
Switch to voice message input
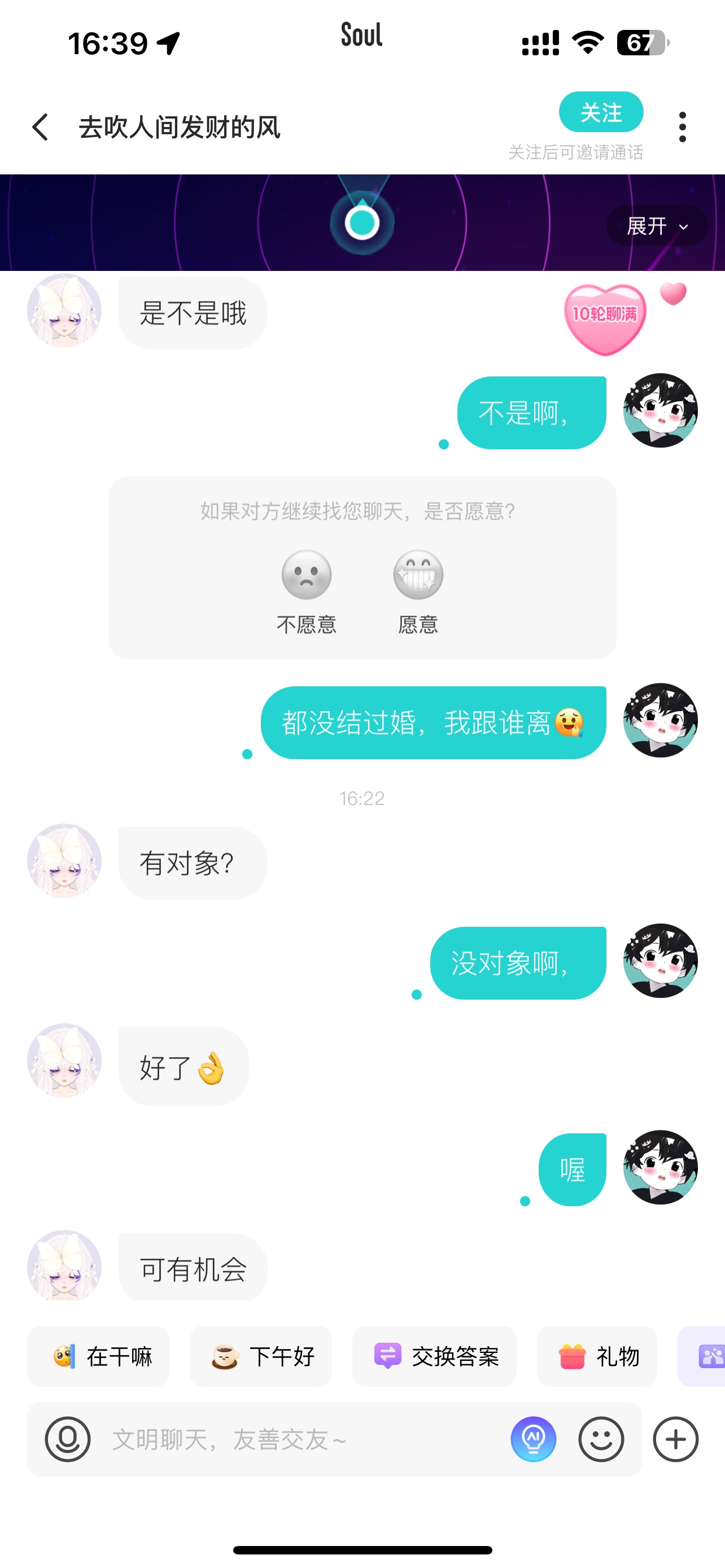pos(68,1439)
